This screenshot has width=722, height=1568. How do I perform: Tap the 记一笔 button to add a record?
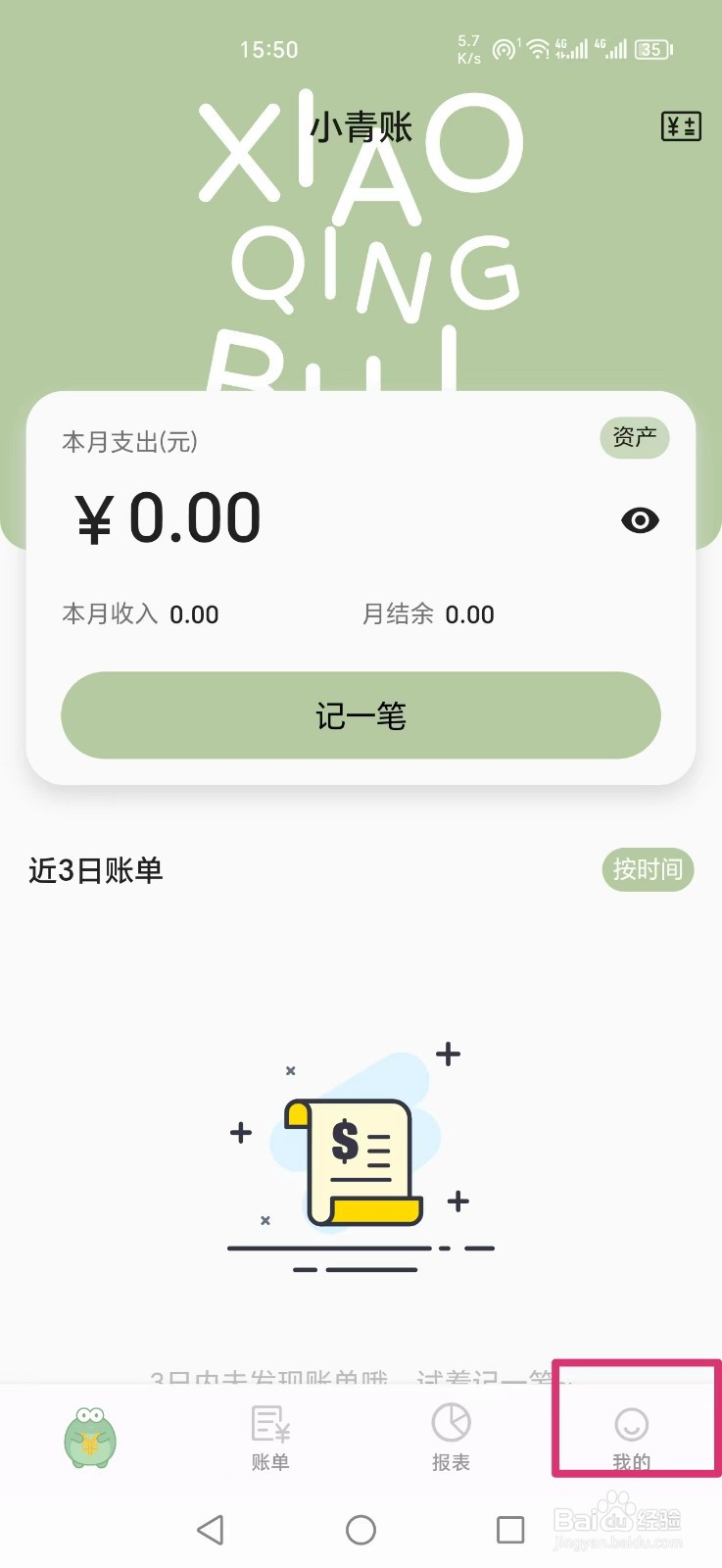361,715
